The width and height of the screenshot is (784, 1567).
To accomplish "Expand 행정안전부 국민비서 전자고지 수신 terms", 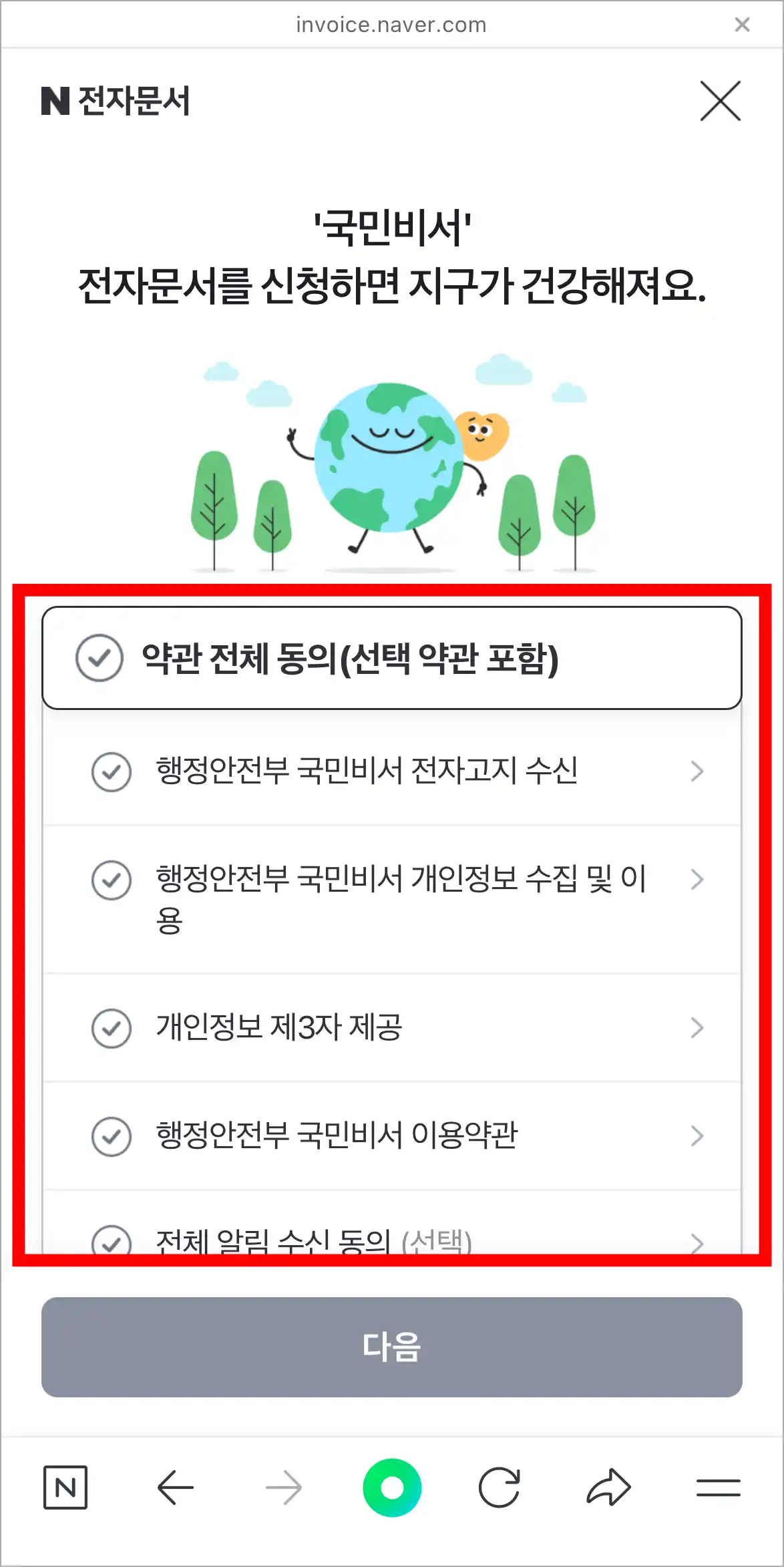I will click(x=698, y=773).
